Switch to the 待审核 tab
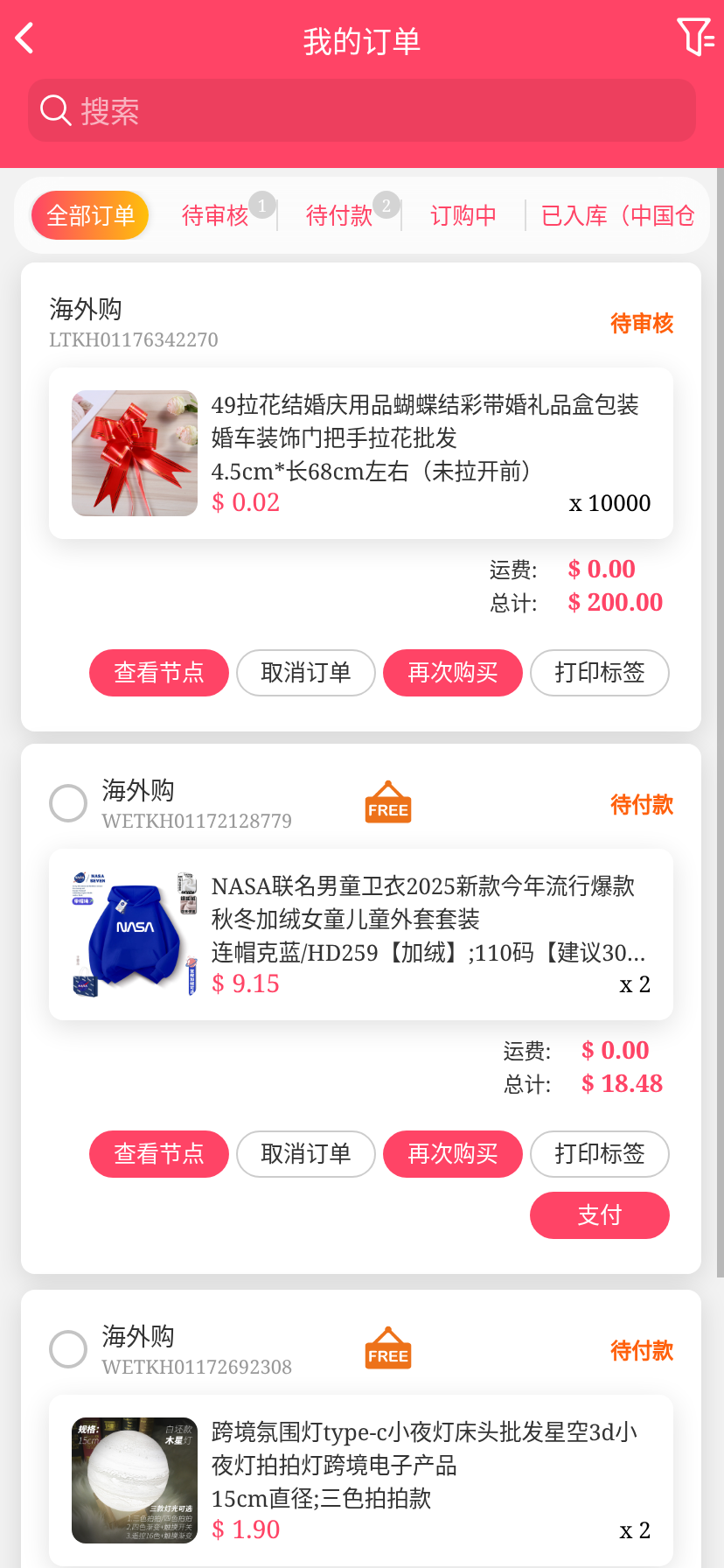Screen dimensions: 724x1568 tap(216, 215)
